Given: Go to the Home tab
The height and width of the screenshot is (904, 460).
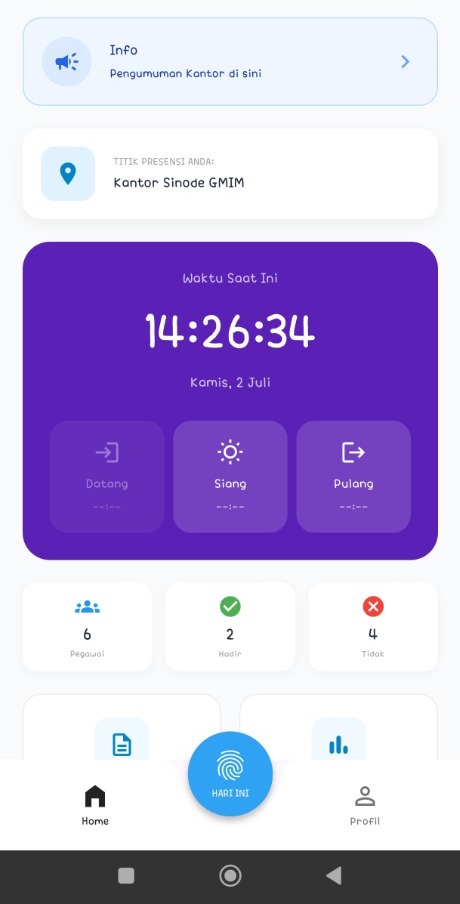Looking at the screenshot, I should pyautogui.click(x=95, y=805).
